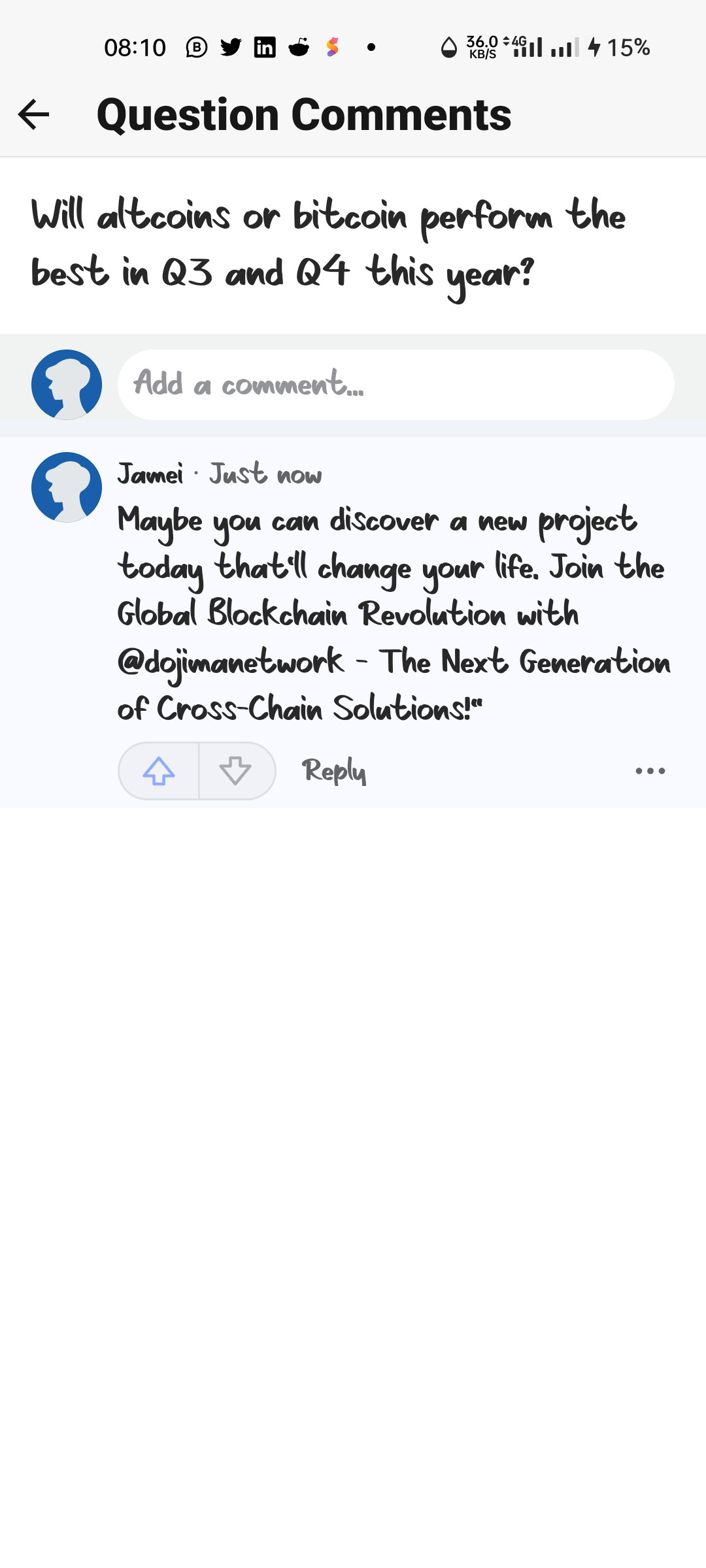
Task: Go back from Question Comments
Action: (x=34, y=115)
